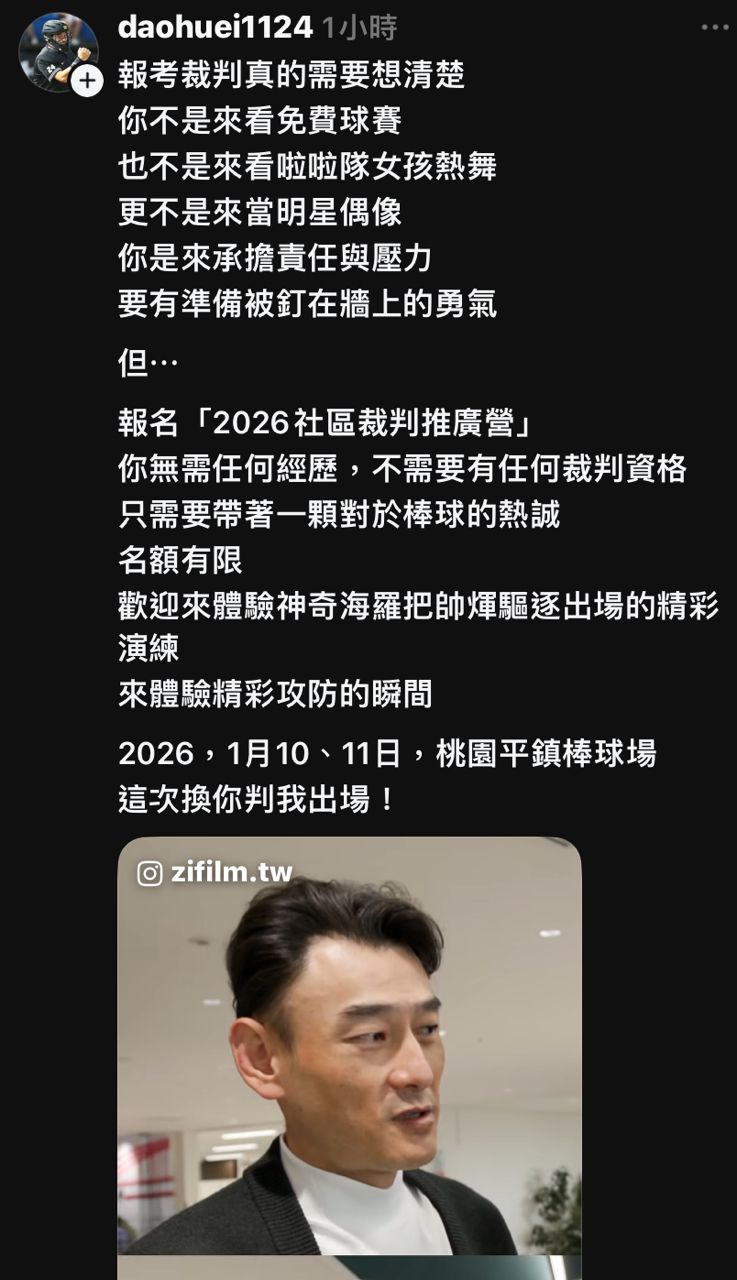The image size is (737, 1280).
Task: Open the attached zifilm.tw video thumbnail
Action: pyautogui.click(x=349, y=1050)
